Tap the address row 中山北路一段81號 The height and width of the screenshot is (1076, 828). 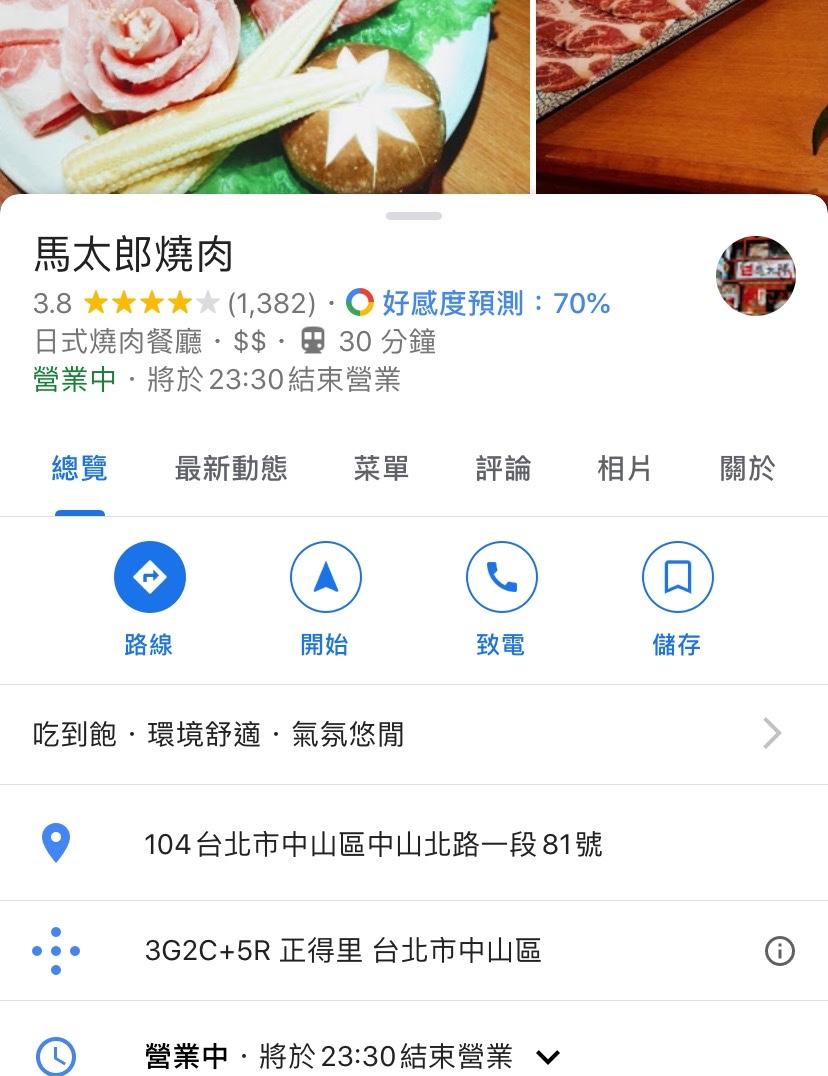[x=373, y=845]
